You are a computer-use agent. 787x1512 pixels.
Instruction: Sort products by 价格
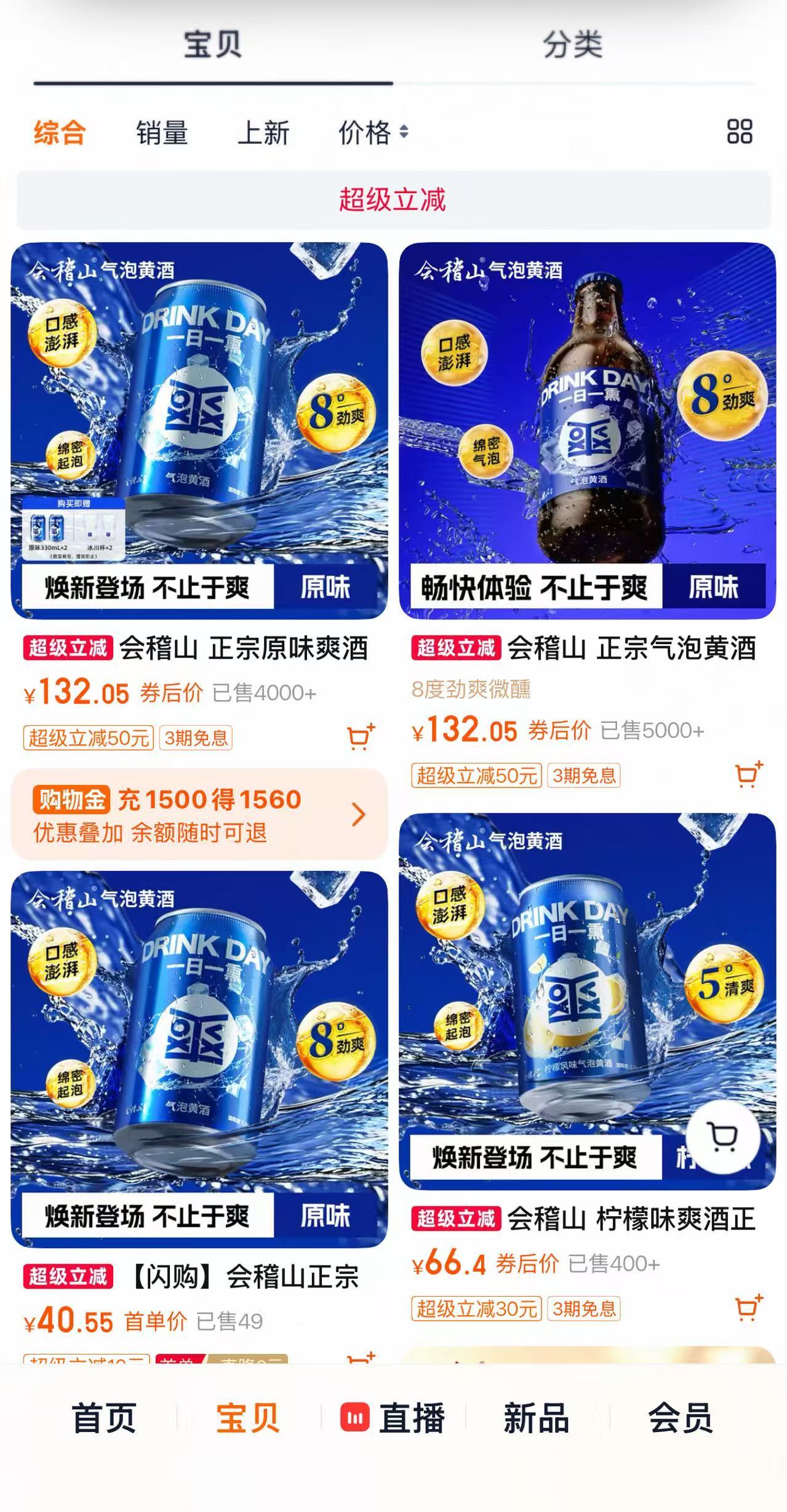point(372,133)
